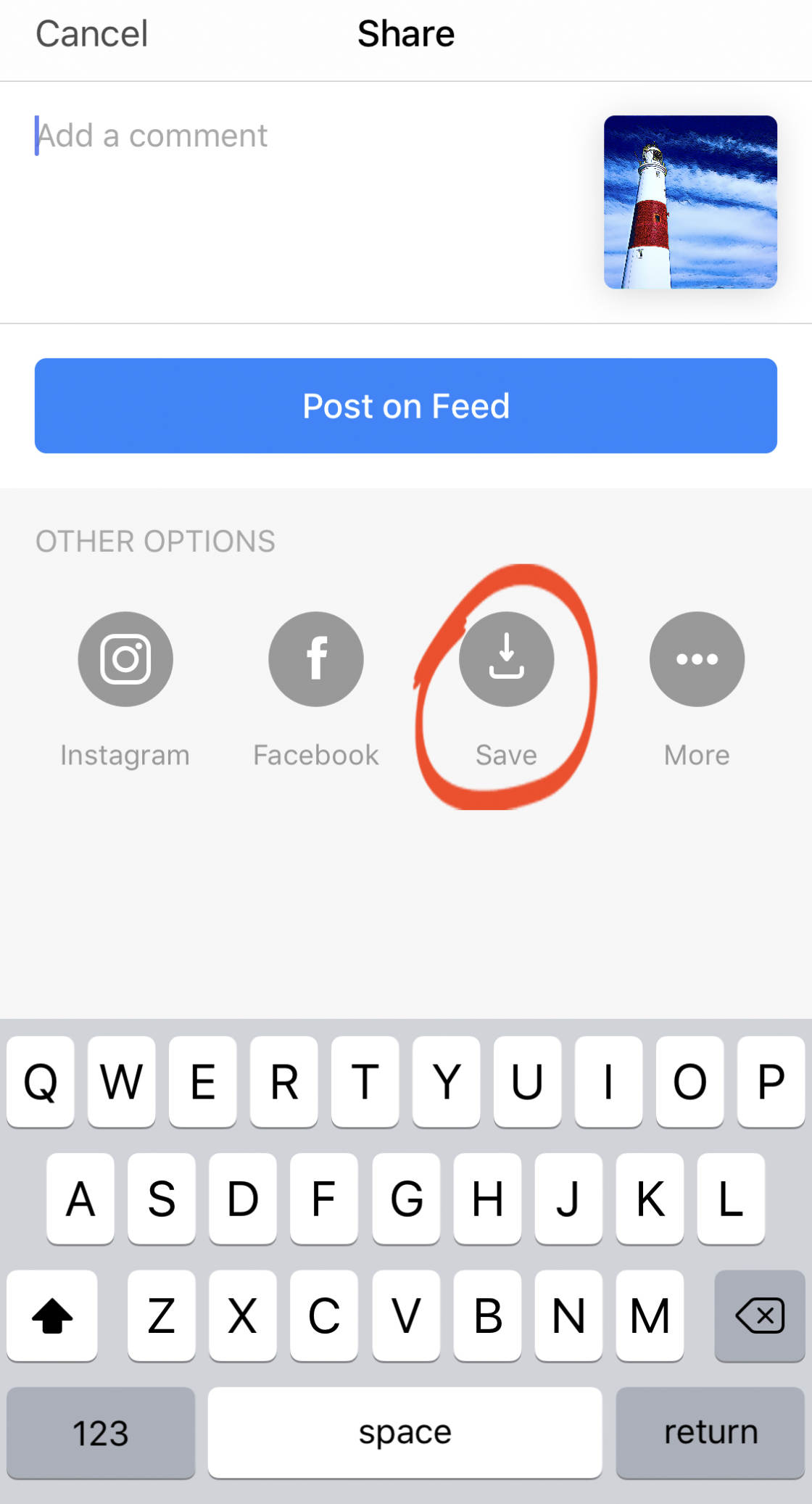This screenshot has width=812, height=1504.
Task: Save the photo to device
Action: (x=506, y=659)
